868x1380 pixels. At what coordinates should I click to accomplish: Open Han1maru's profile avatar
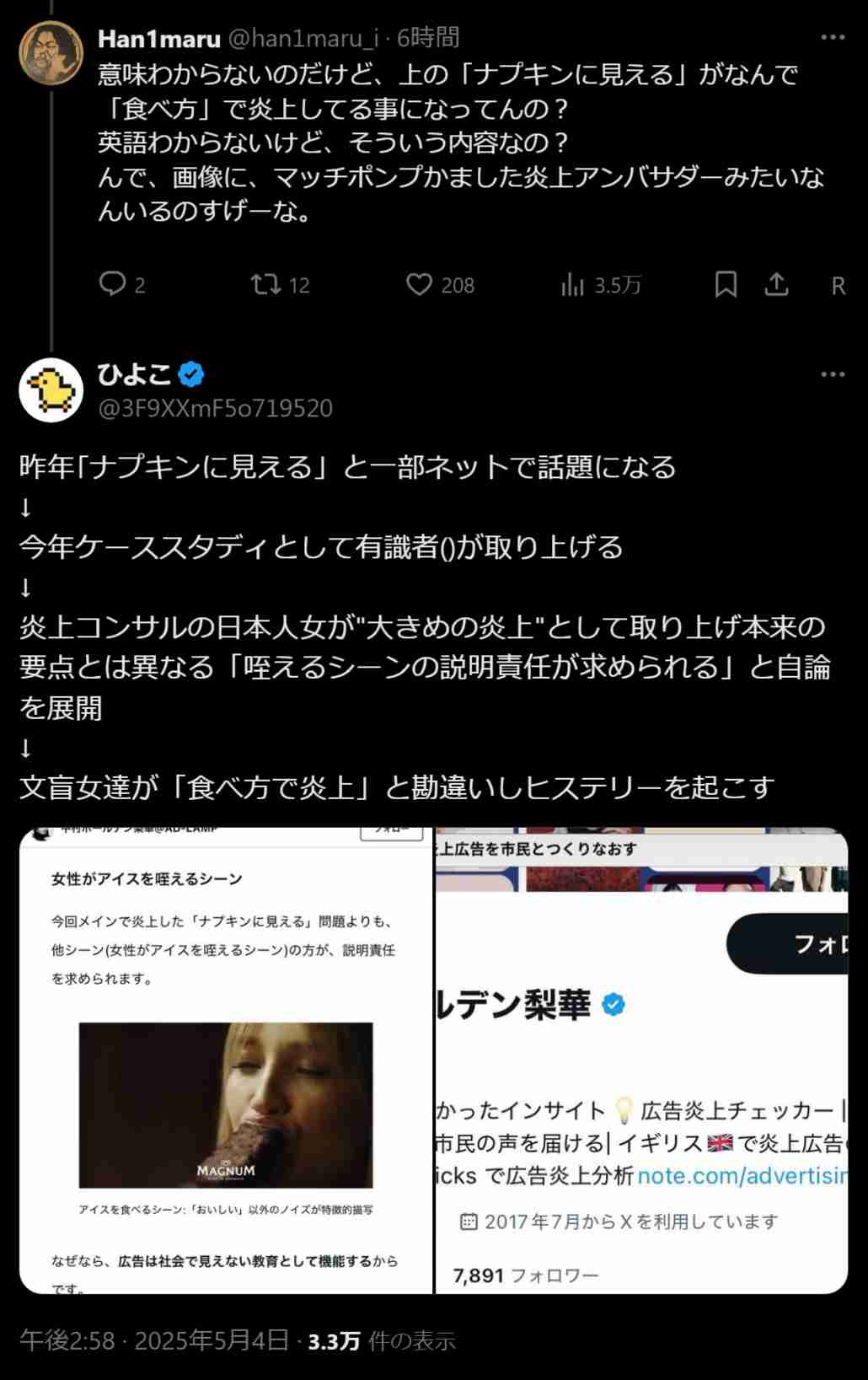pyautogui.click(x=51, y=51)
